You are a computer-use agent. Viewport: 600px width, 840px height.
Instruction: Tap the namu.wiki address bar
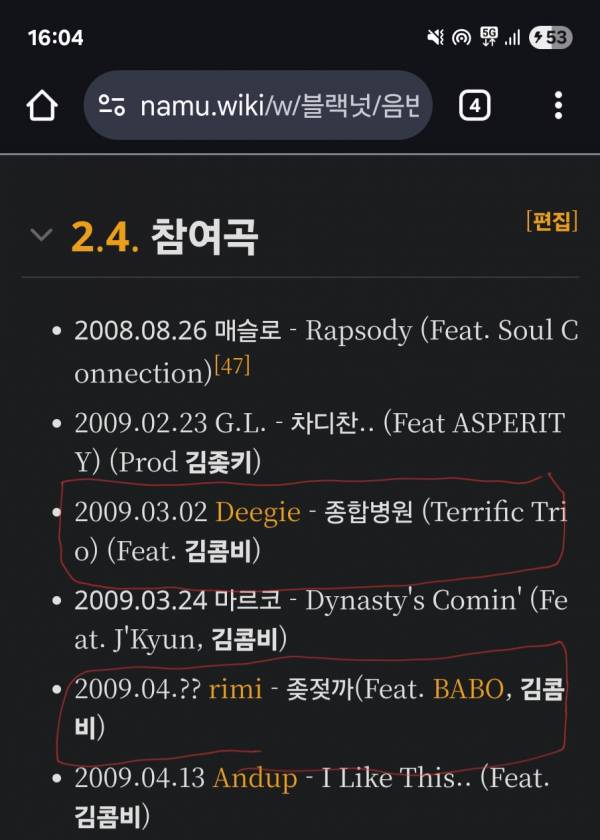258,105
